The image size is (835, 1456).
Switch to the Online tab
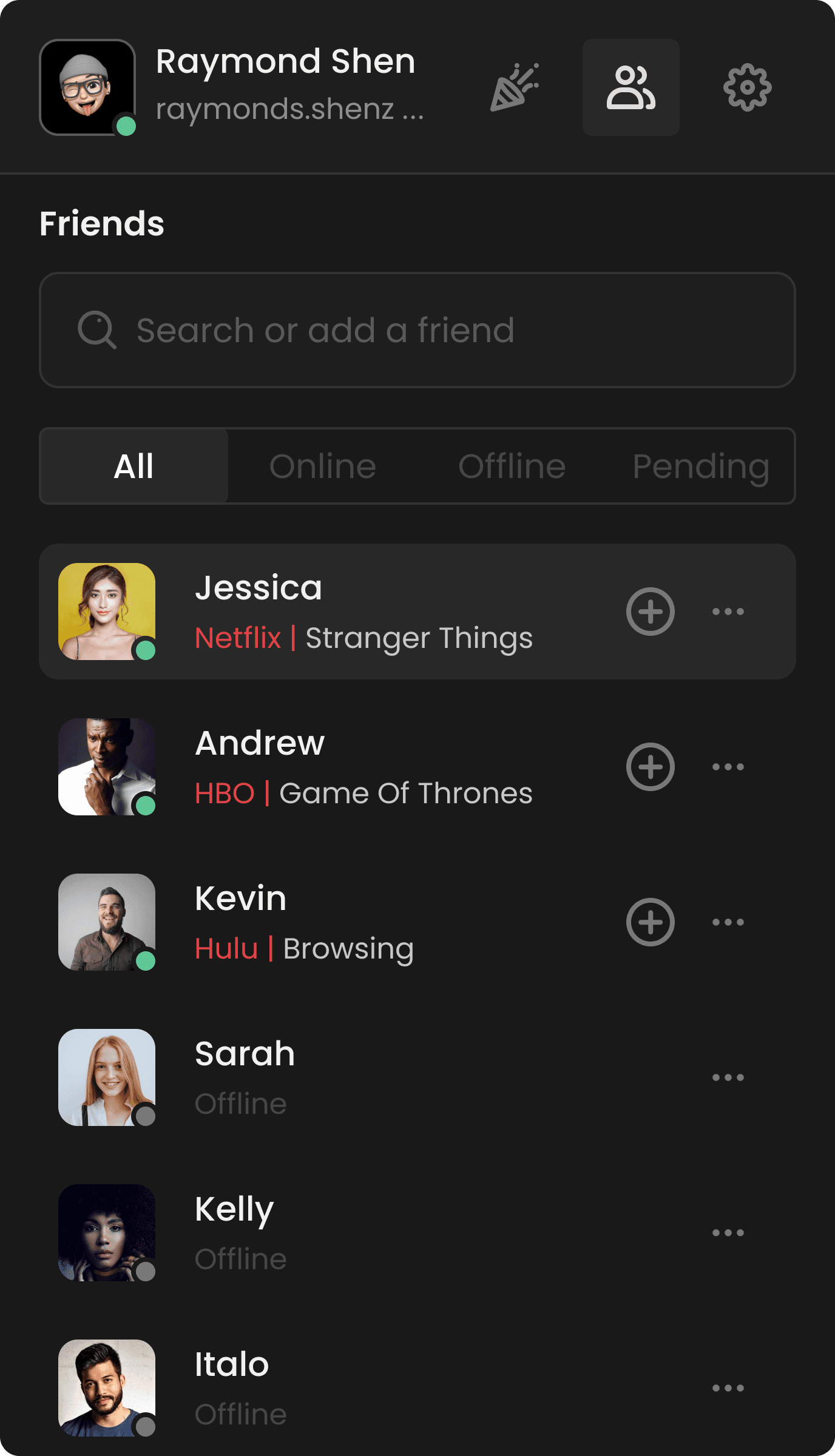coord(323,466)
